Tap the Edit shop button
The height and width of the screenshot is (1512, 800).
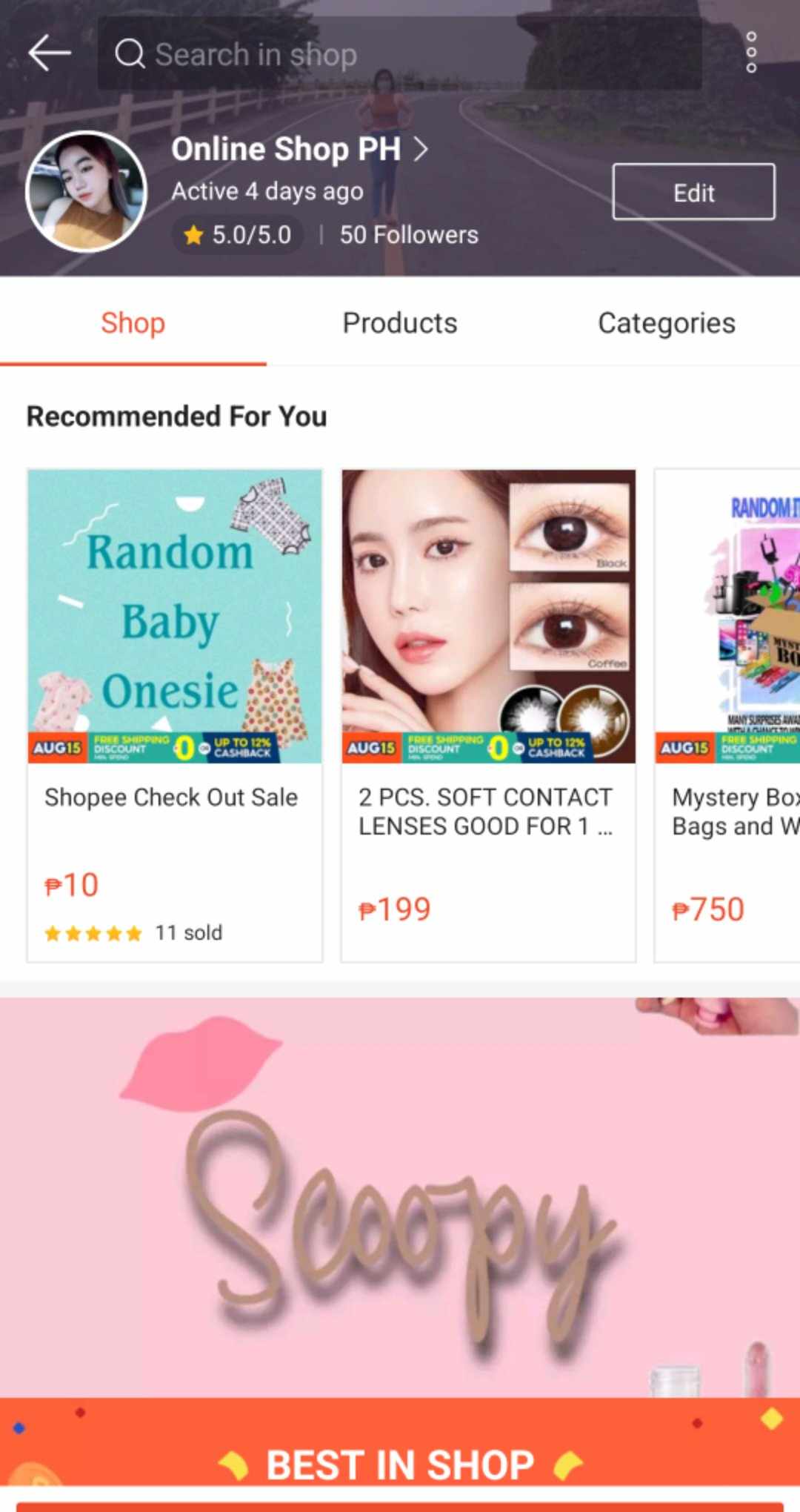click(693, 192)
